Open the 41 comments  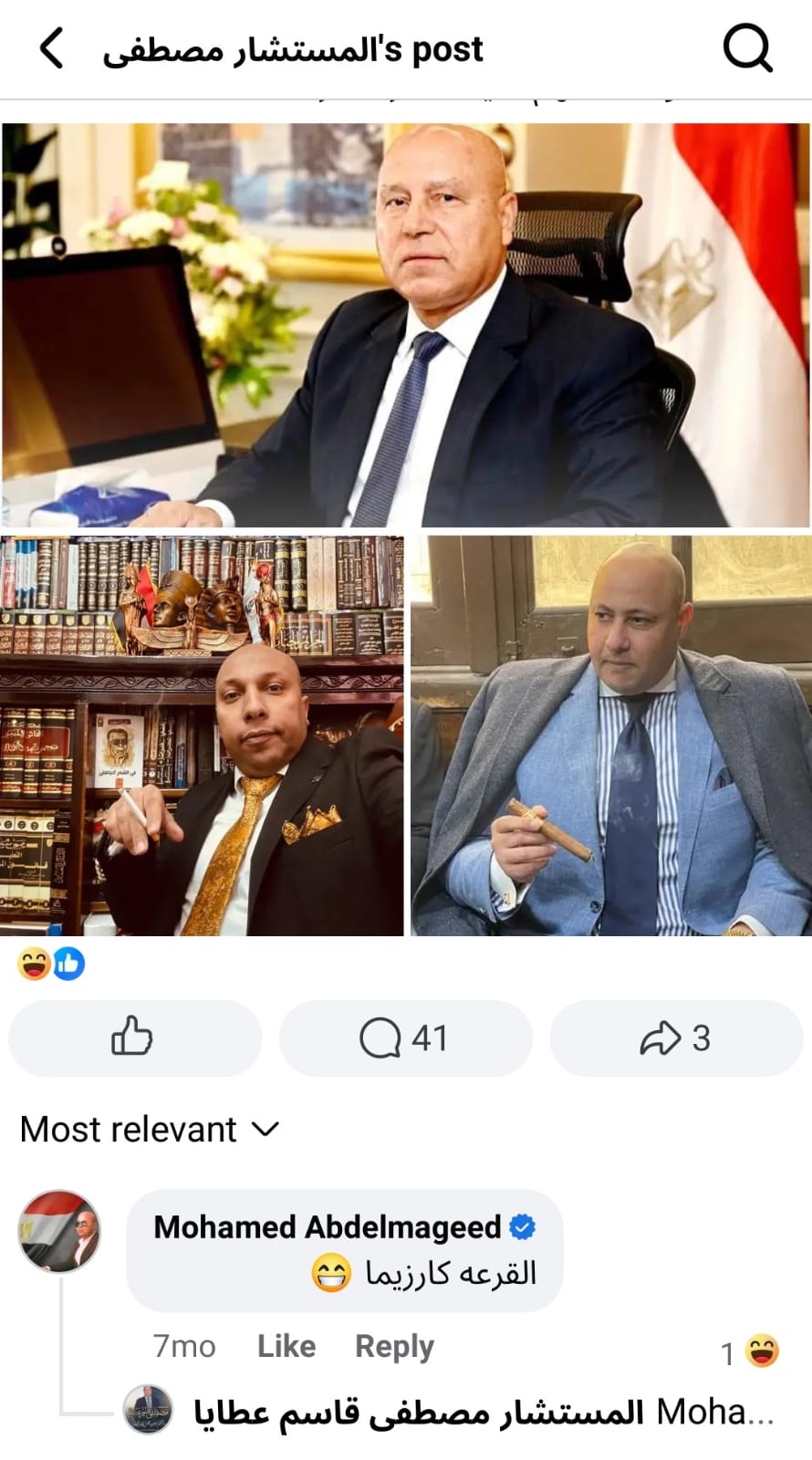click(405, 1038)
